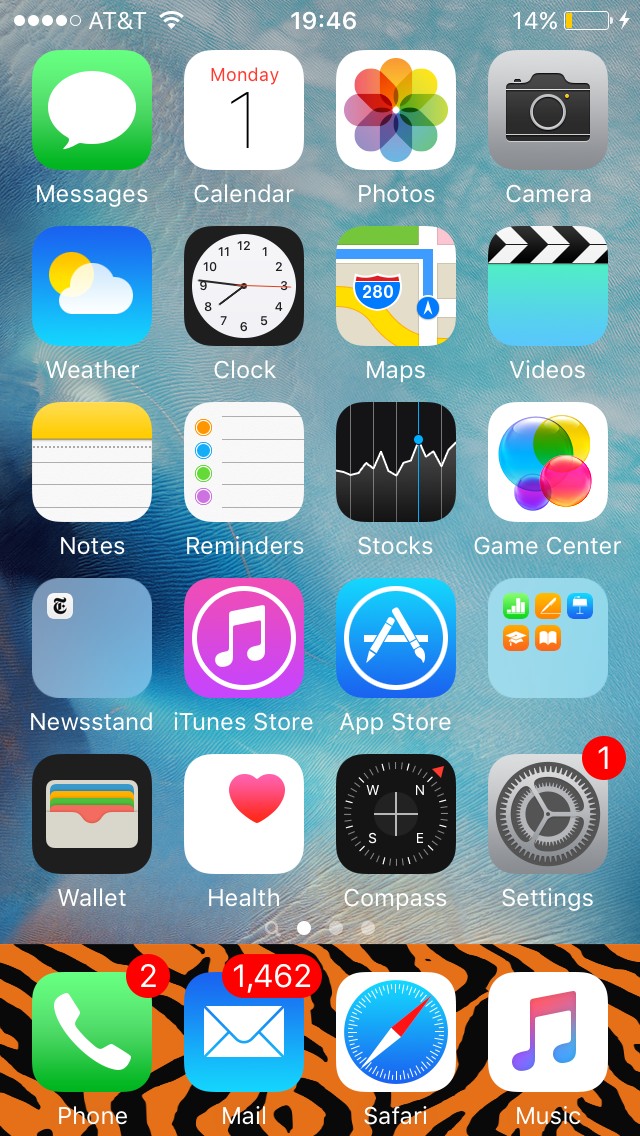Screen dimensions: 640x1136
Task: Open Settings with the 1 badge
Action: click(548, 814)
